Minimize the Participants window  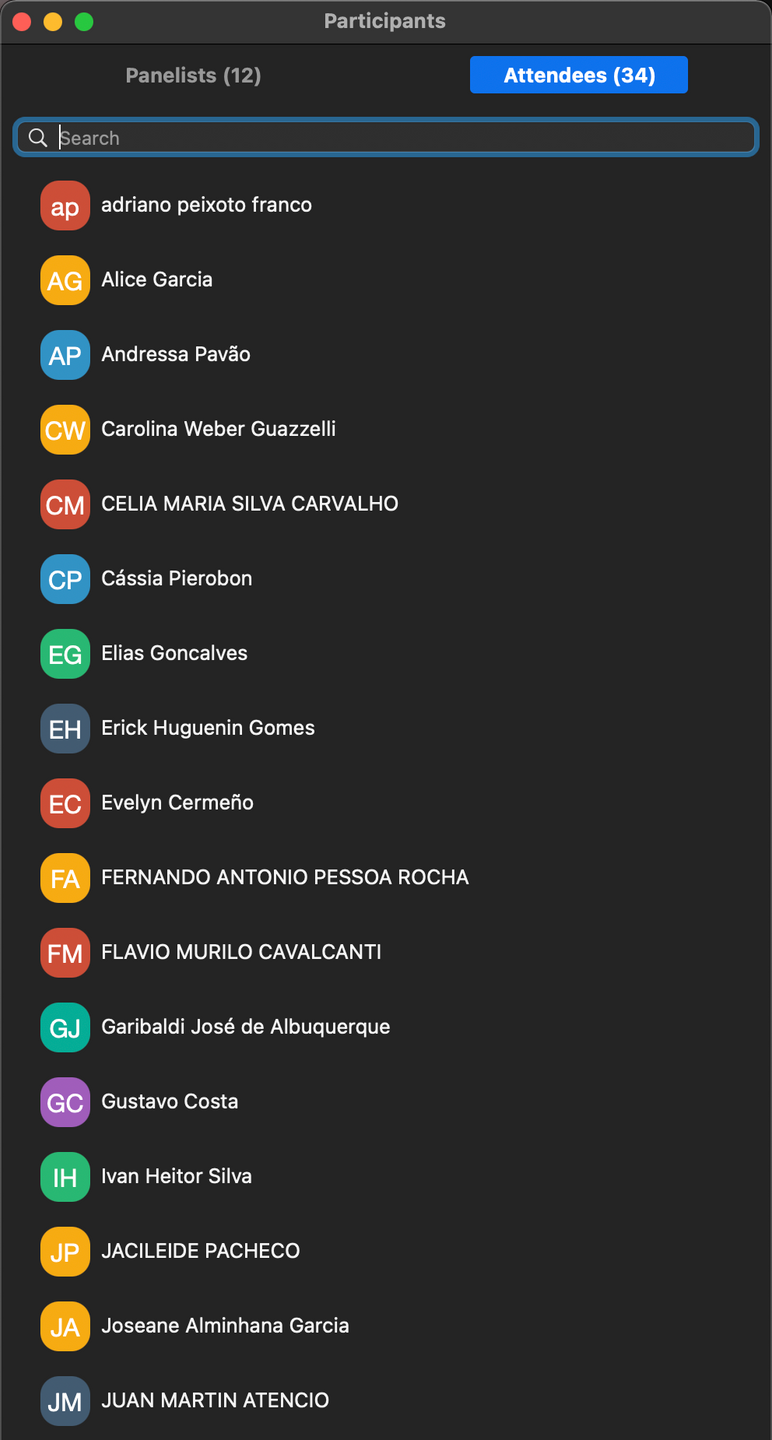53,21
